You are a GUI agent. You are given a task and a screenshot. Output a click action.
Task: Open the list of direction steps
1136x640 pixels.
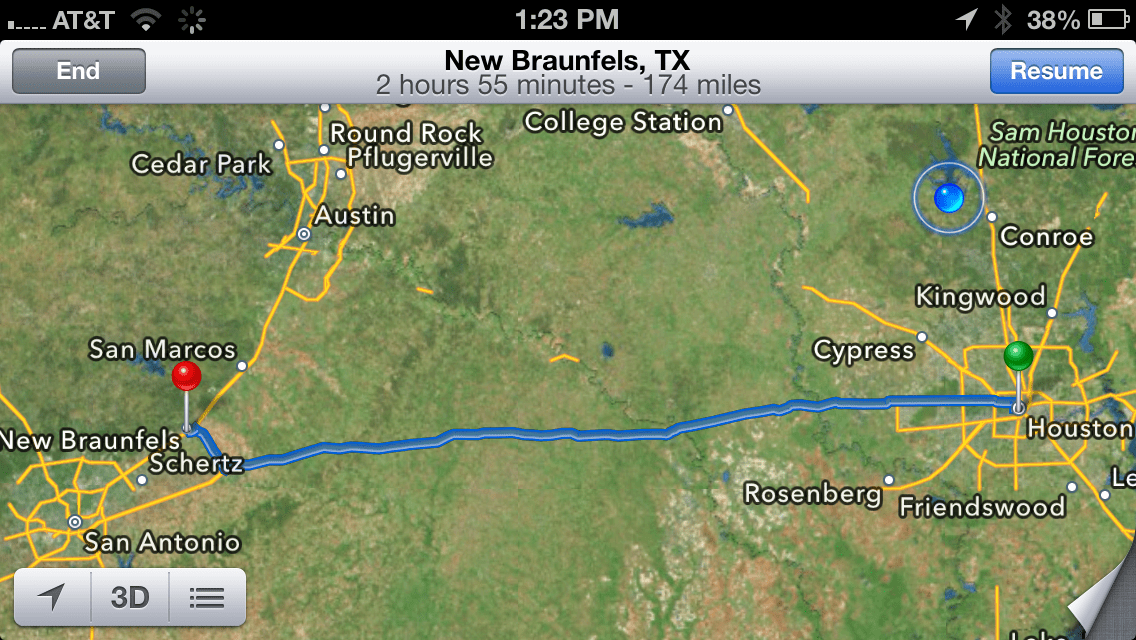tap(207, 597)
